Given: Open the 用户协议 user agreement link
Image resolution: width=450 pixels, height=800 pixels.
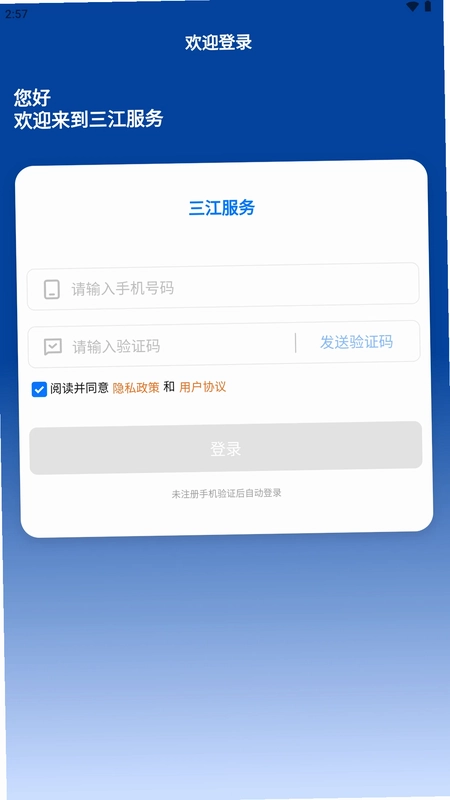Looking at the screenshot, I should click(203, 387).
